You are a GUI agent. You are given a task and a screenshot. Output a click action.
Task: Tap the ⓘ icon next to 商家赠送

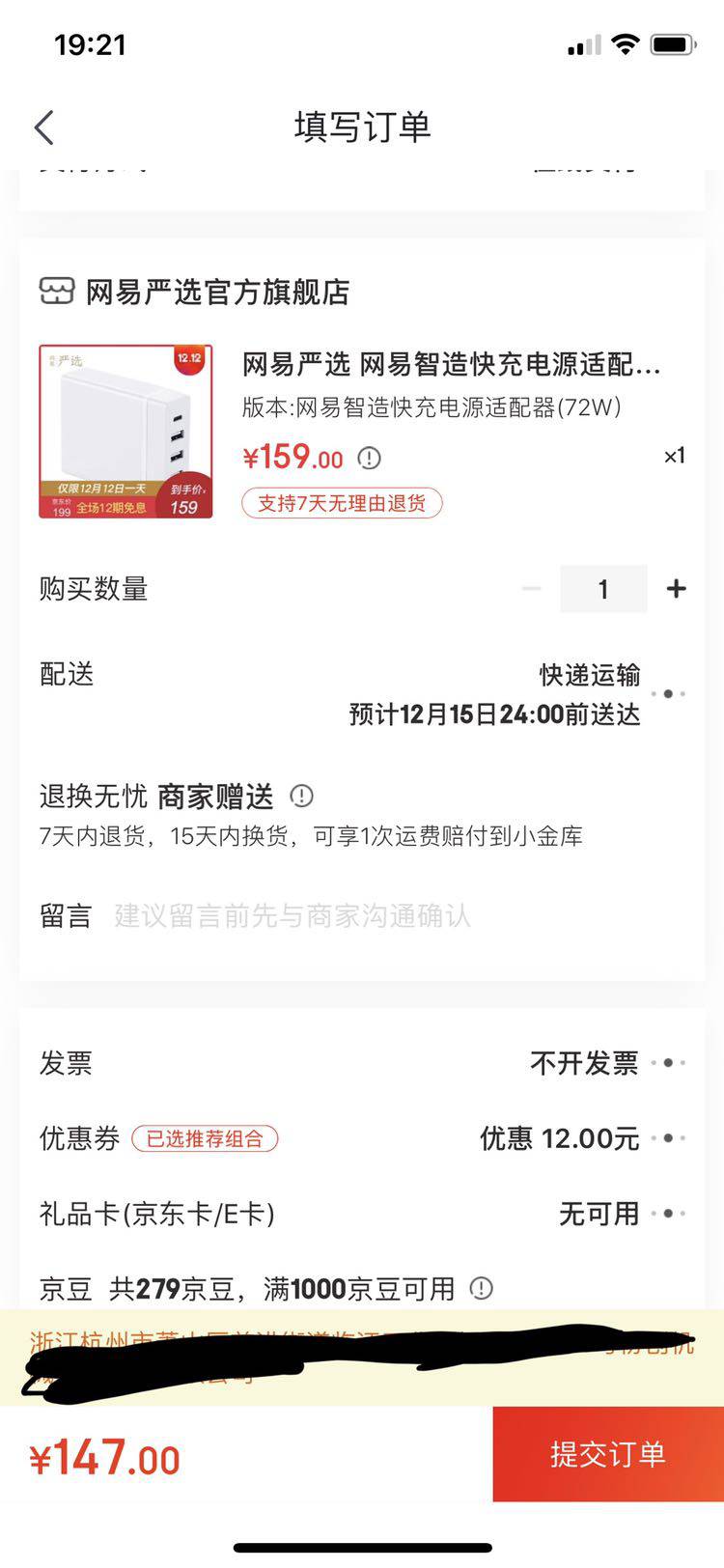click(x=300, y=796)
